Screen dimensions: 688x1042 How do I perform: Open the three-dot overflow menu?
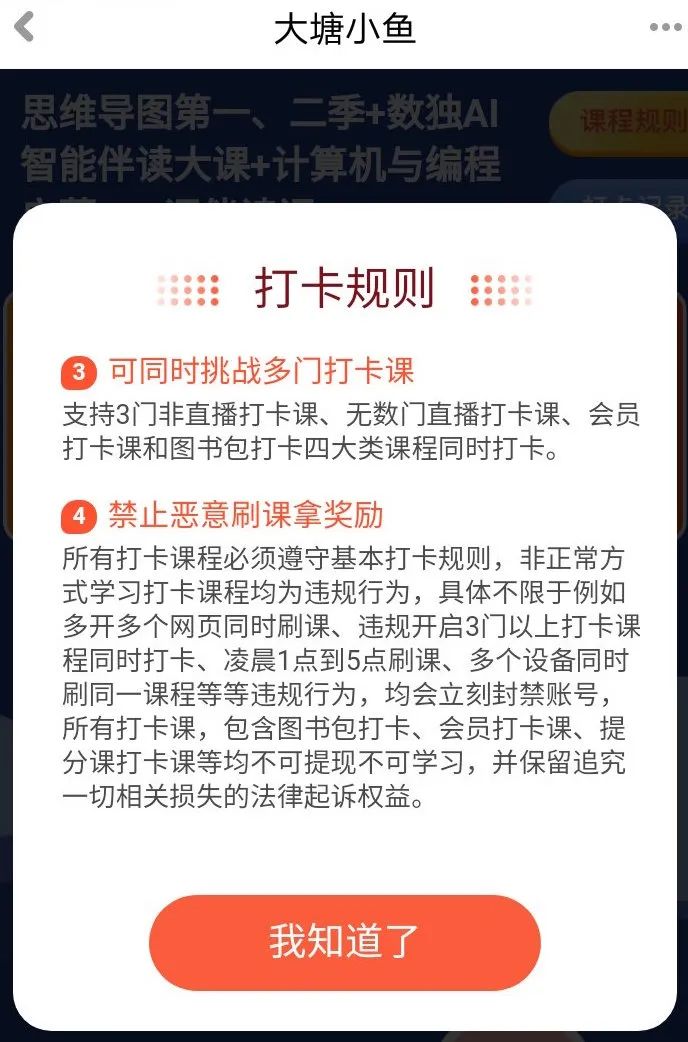666,27
